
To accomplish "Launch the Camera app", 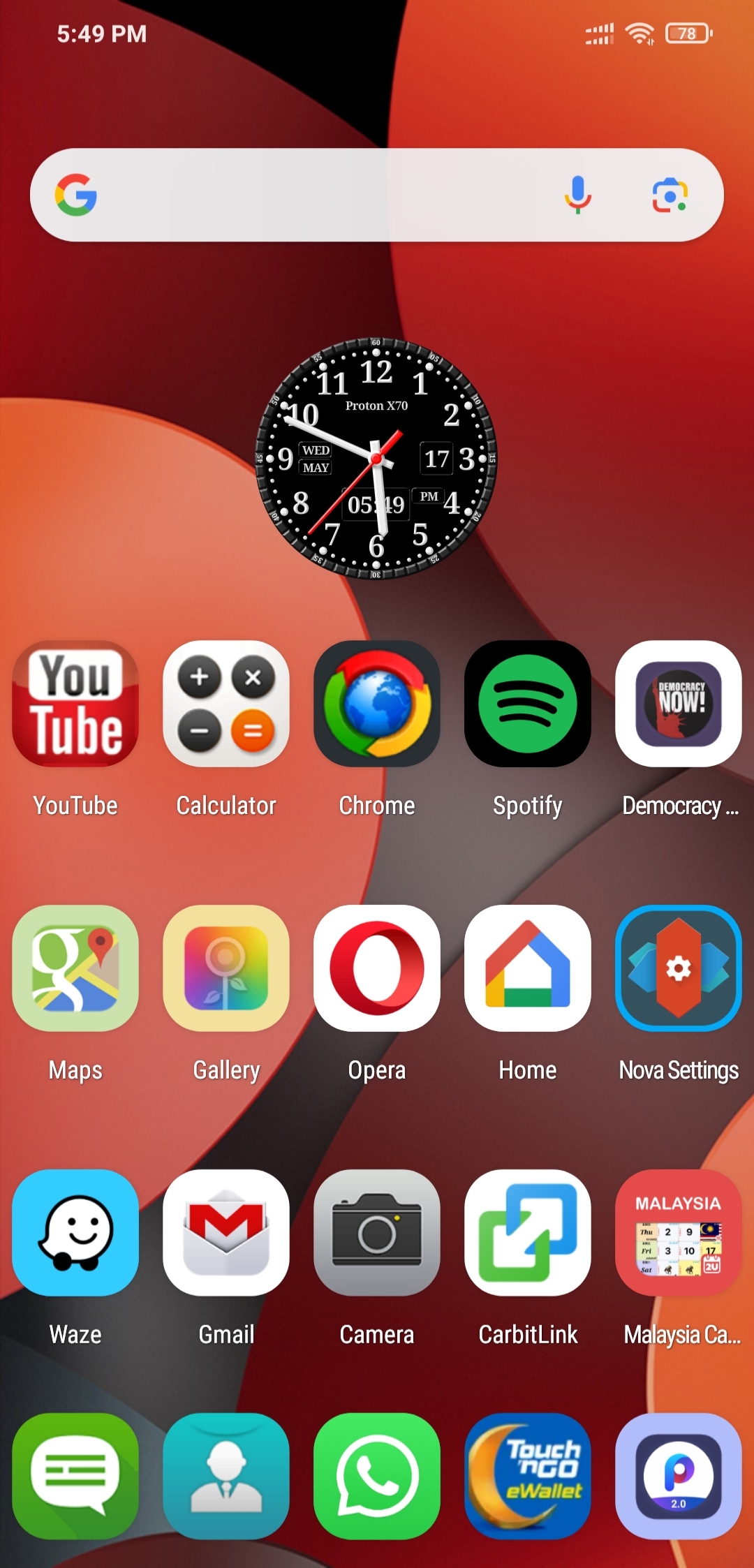I will click(x=377, y=1233).
